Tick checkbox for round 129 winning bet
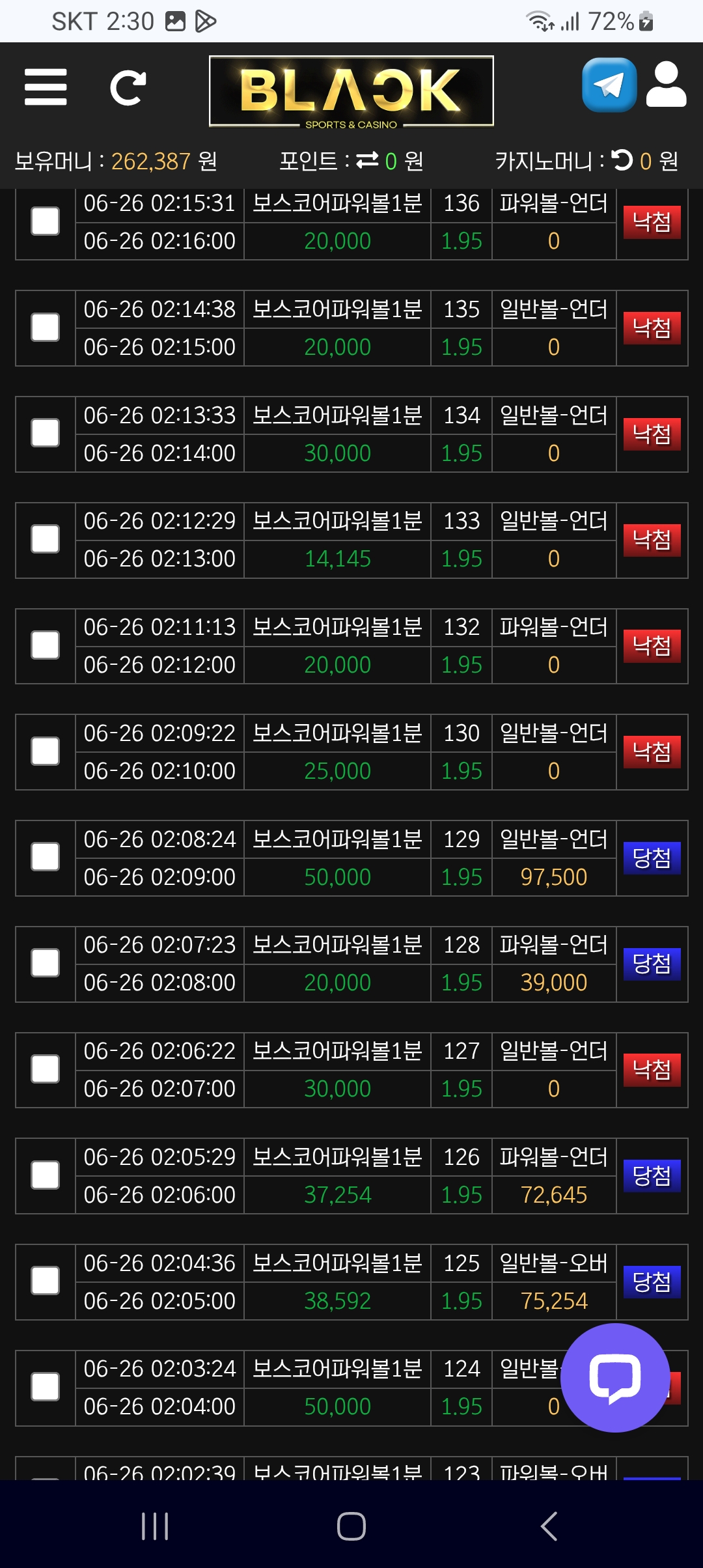 tap(46, 857)
